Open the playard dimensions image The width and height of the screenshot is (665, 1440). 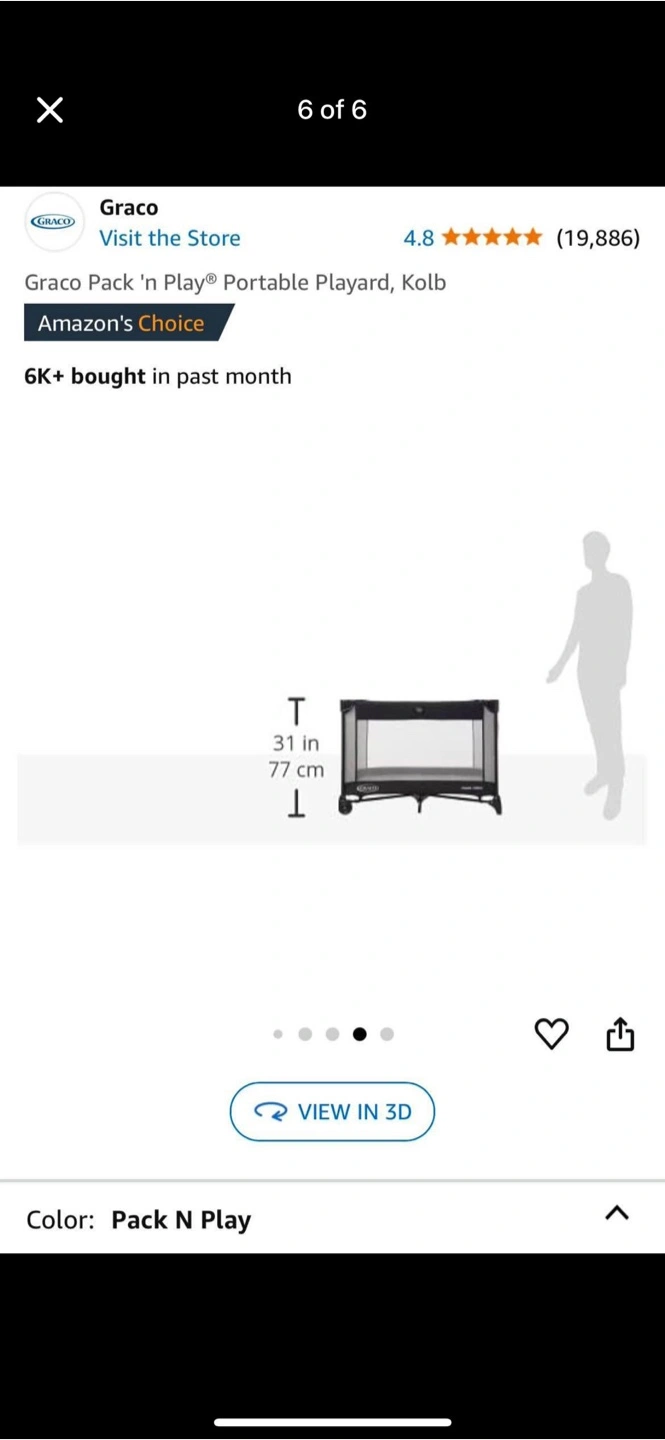pyautogui.click(x=420, y=757)
